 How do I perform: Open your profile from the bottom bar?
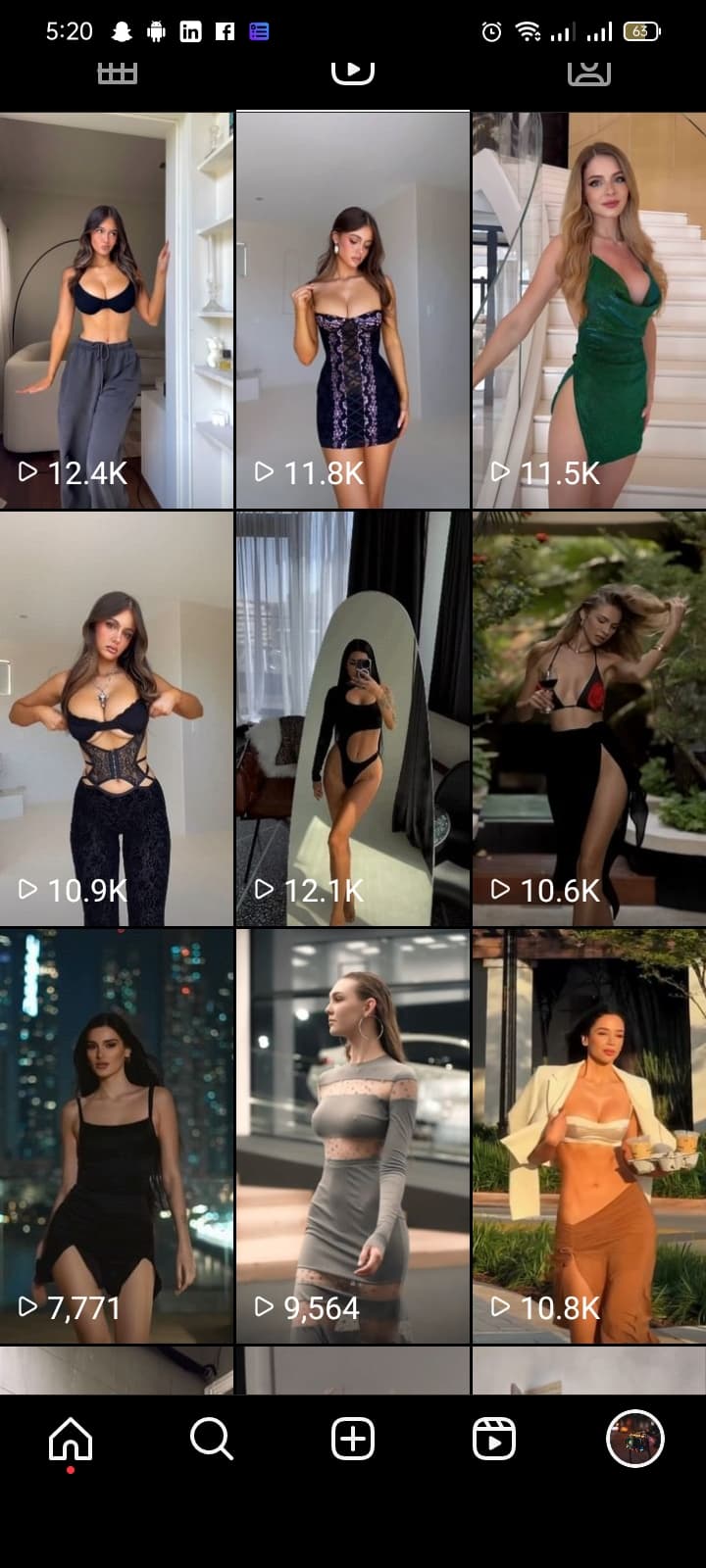pos(635,1439)
